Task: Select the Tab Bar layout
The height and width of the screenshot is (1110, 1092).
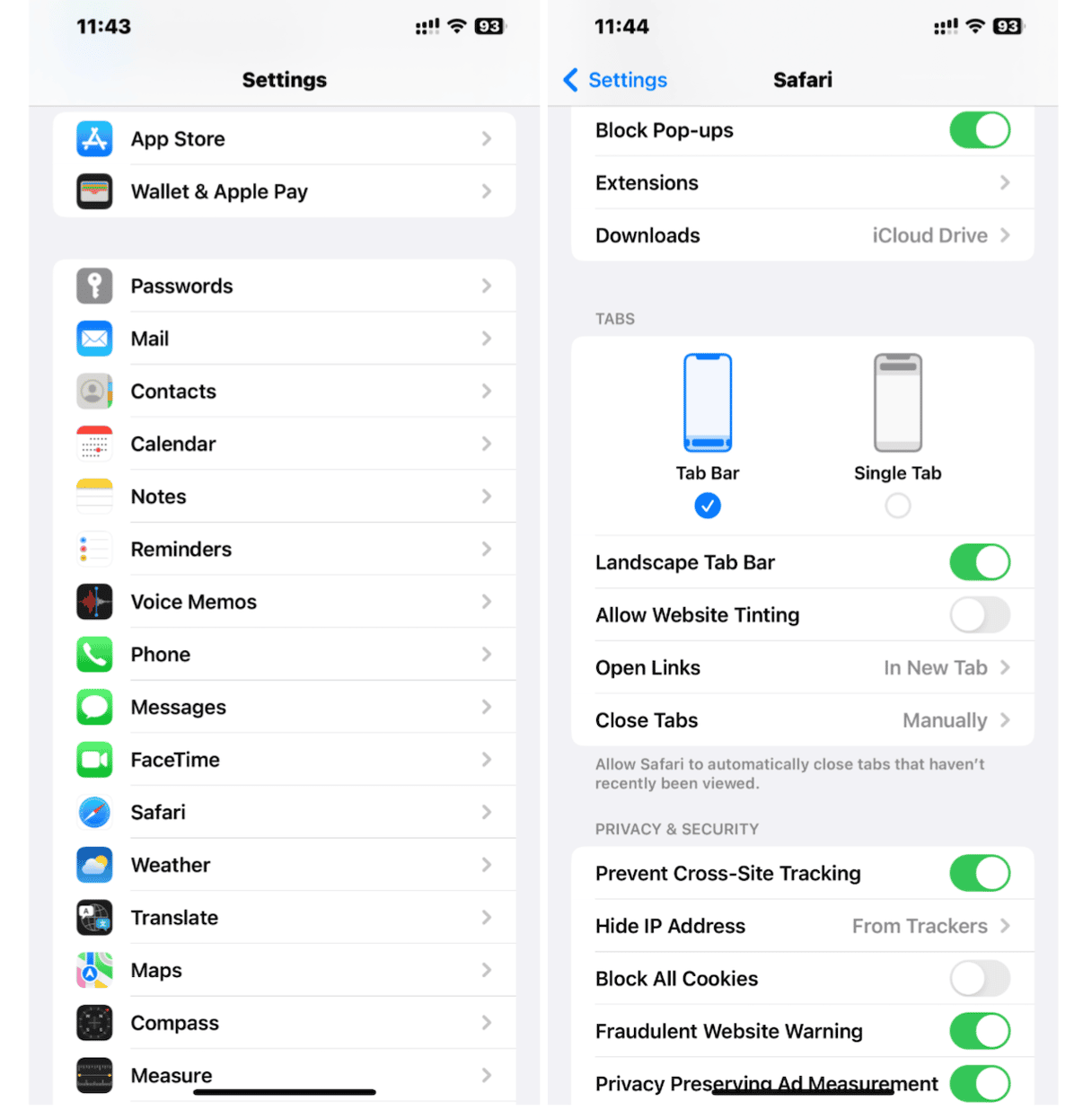Action: (708, 506)
